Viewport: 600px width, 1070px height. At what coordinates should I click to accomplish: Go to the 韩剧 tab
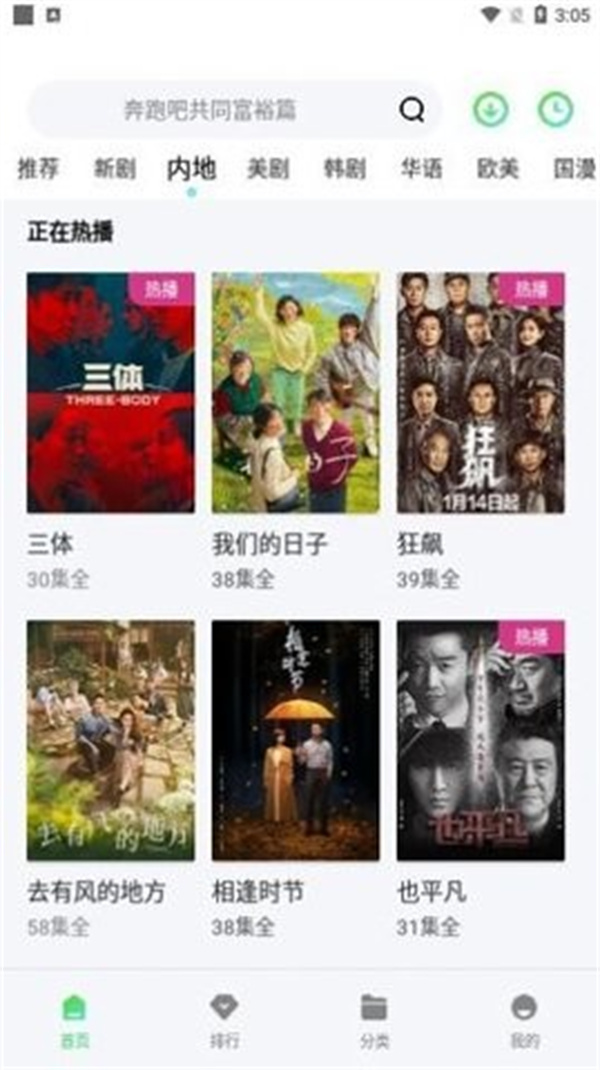tap(344, 168)
